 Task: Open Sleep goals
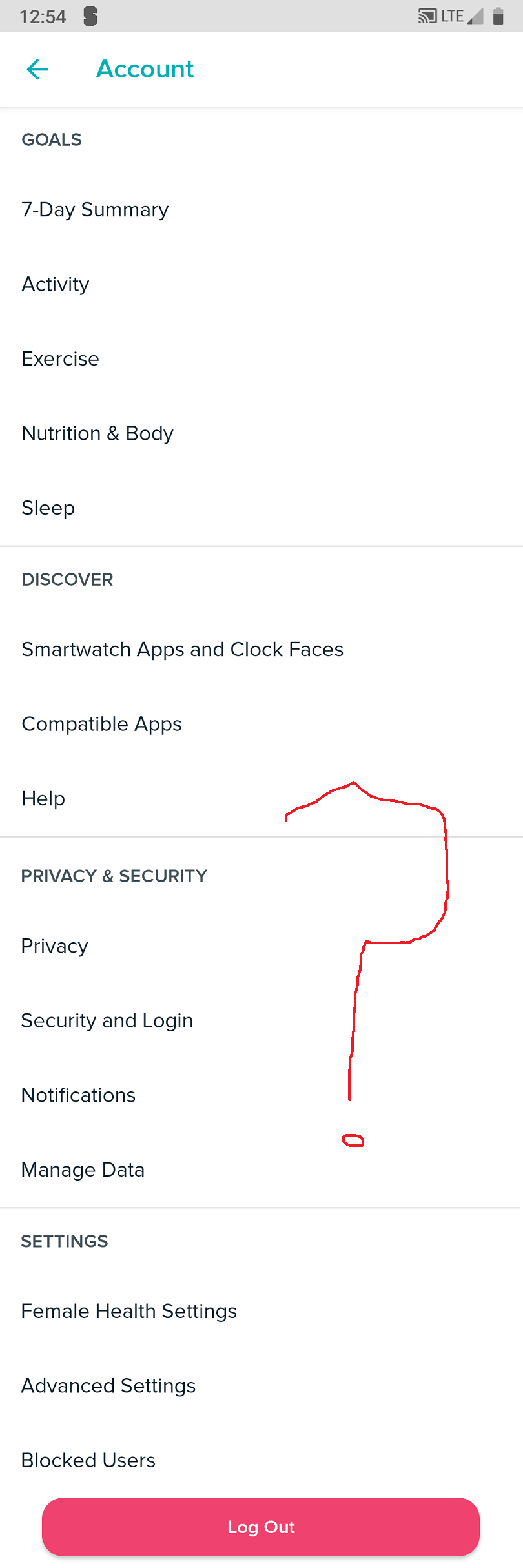48,508
